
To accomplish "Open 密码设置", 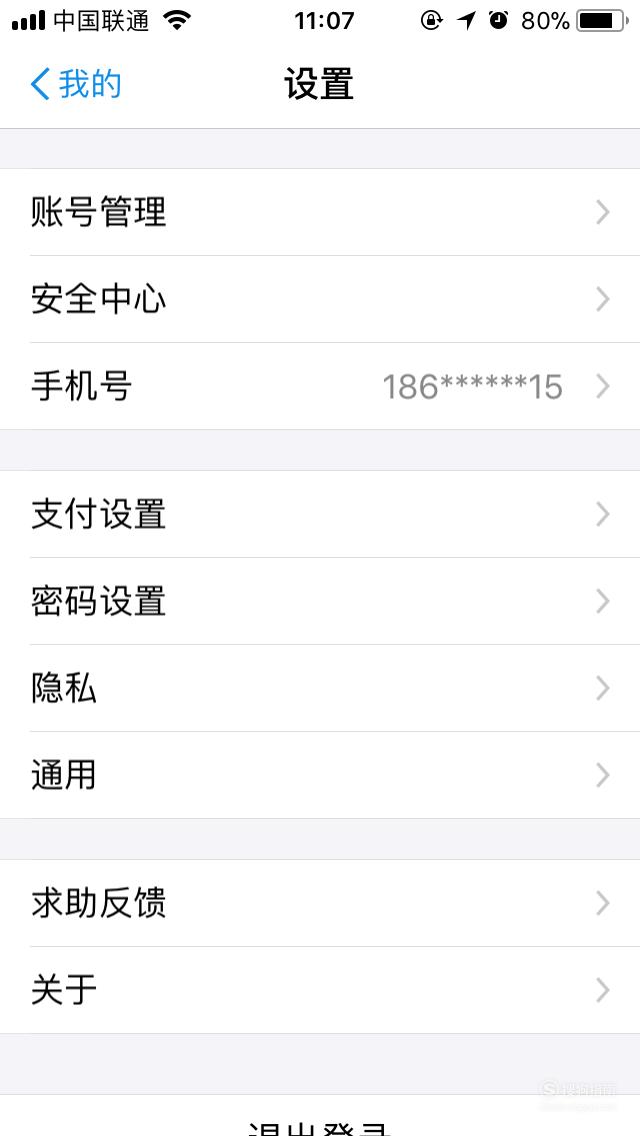I will pos(320,601).
